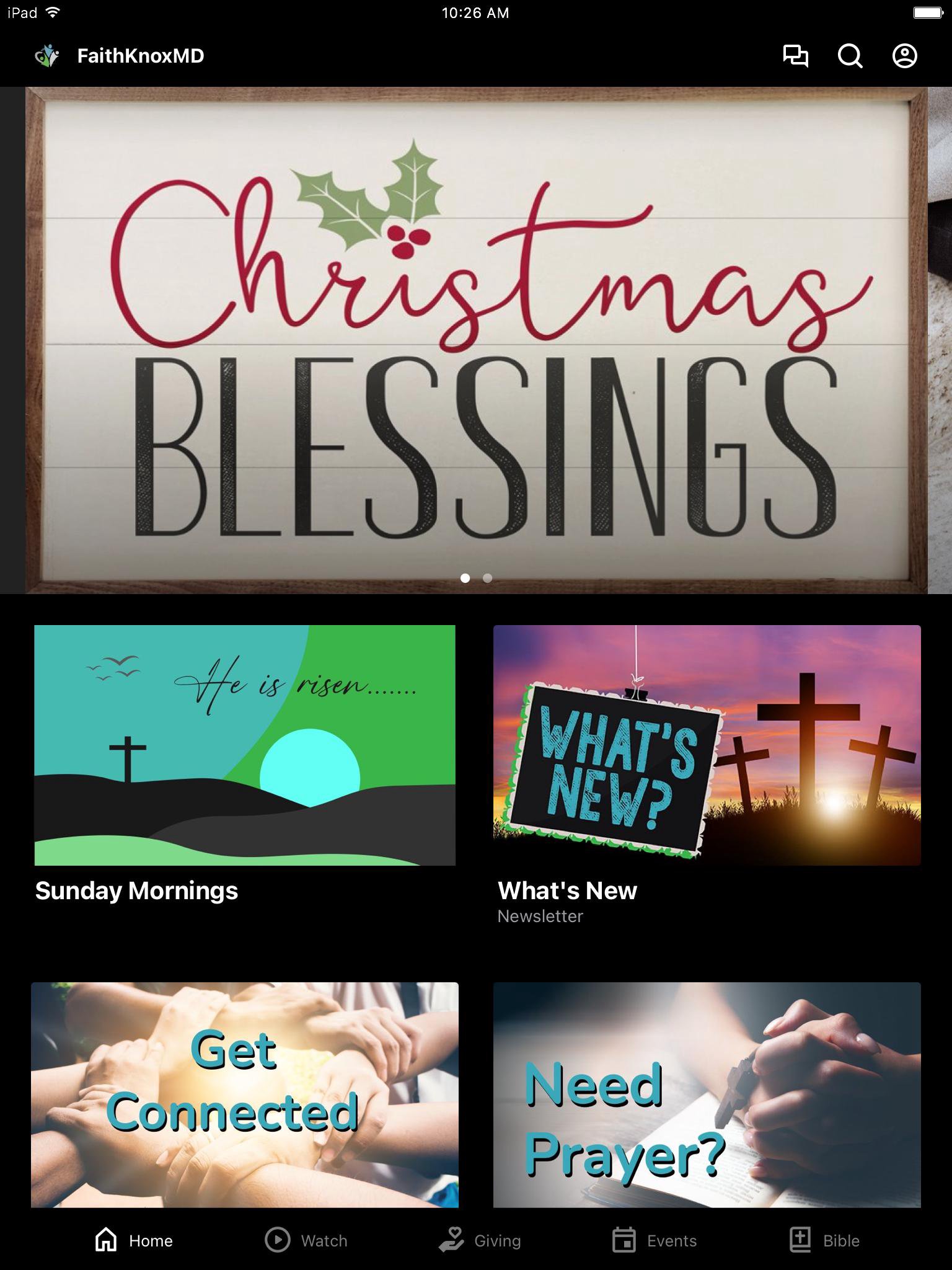
Task: Switch to the Watch tab
Action: tap(306, 1240)
